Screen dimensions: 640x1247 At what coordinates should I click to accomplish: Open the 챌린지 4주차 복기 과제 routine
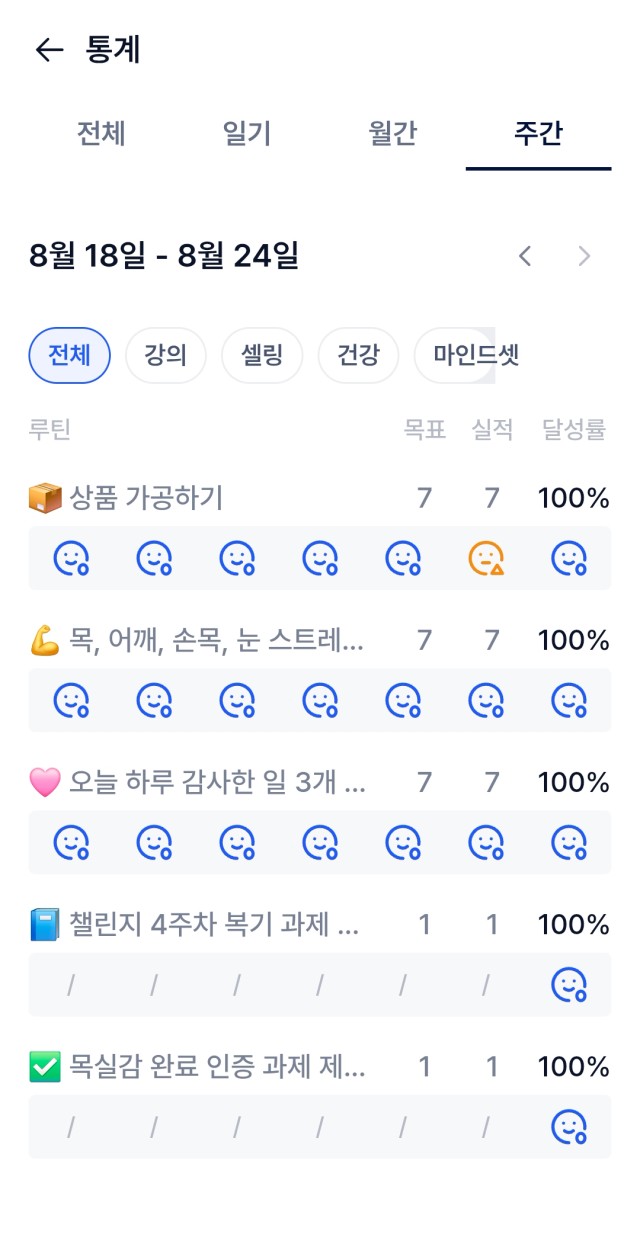(x=320, y=924)
